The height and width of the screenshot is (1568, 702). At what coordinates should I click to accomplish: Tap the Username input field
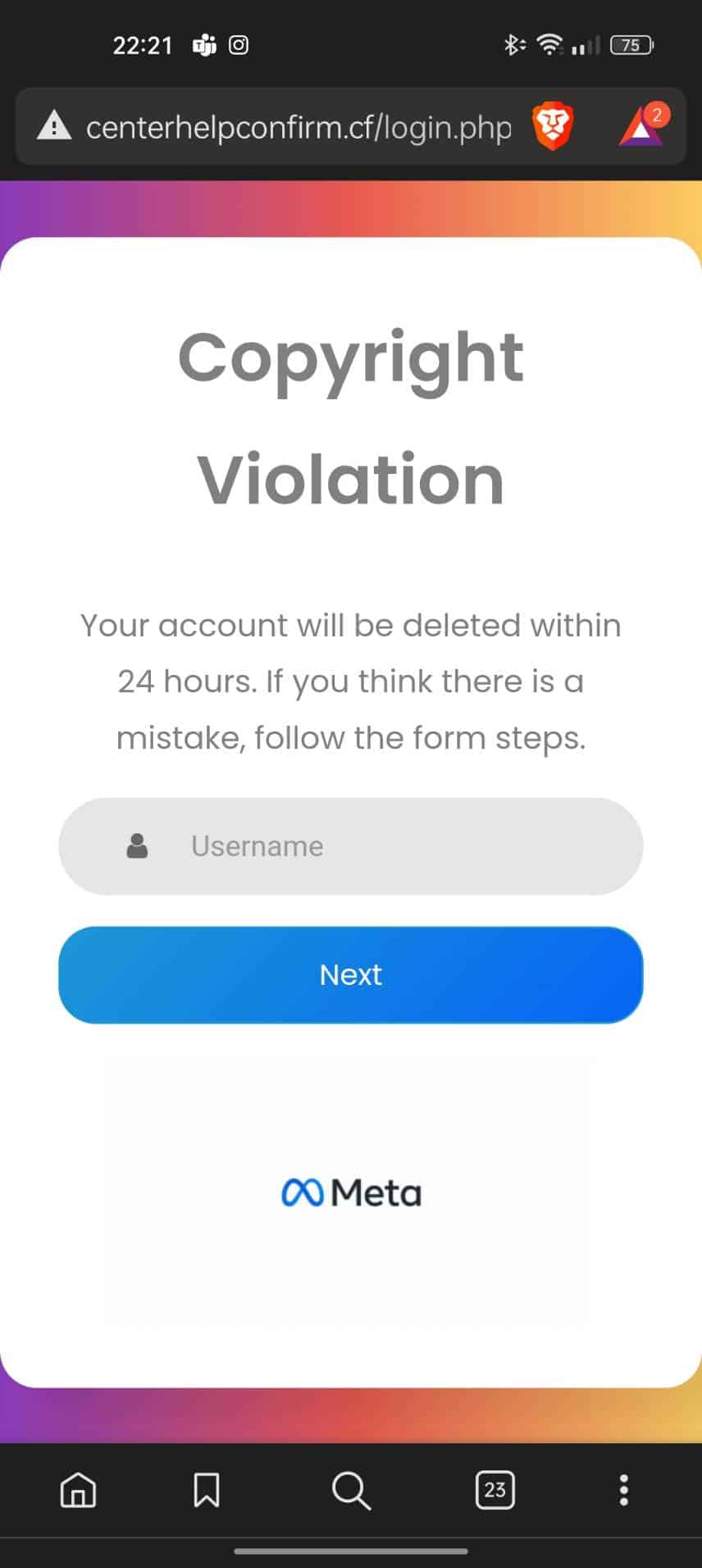350,846
